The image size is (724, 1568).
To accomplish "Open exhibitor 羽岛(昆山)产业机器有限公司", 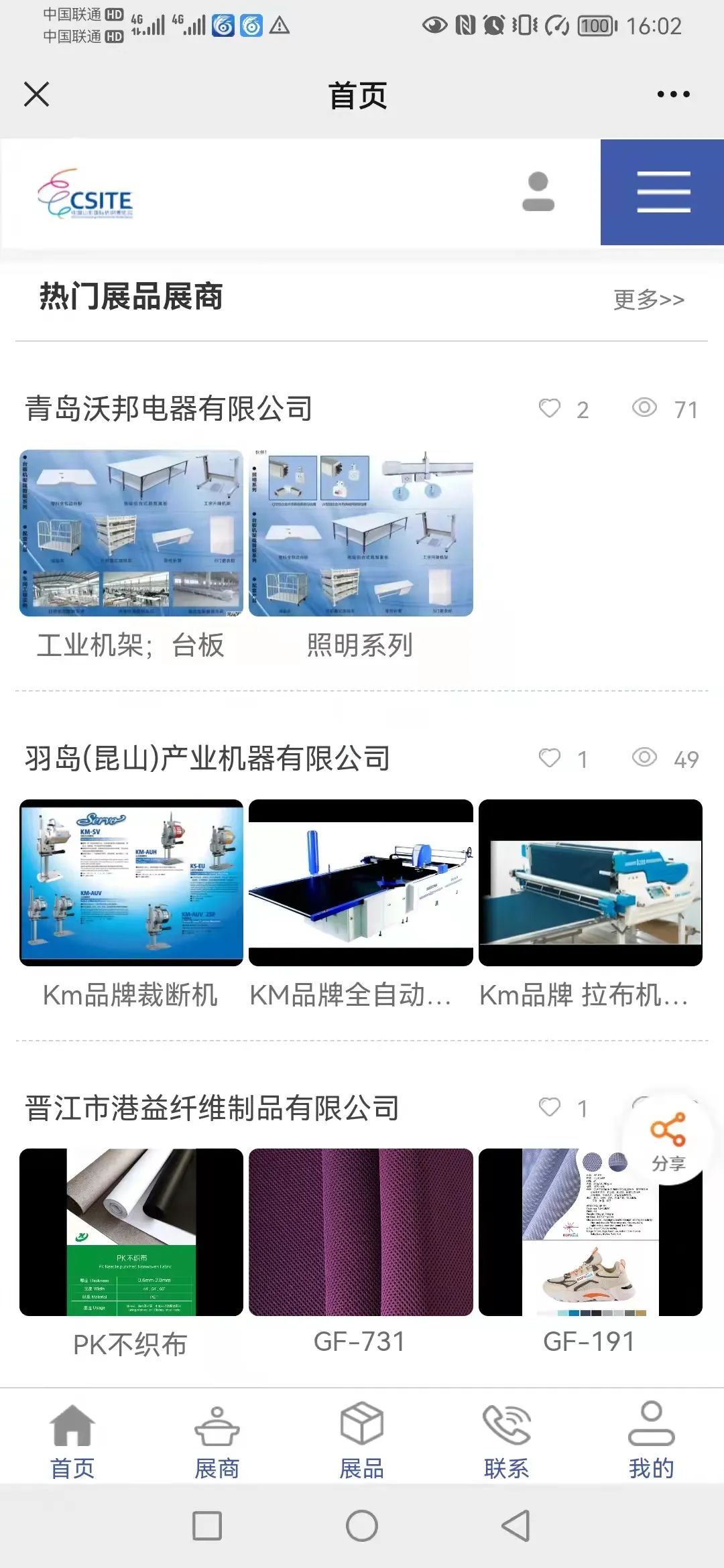I will point(208,759).
